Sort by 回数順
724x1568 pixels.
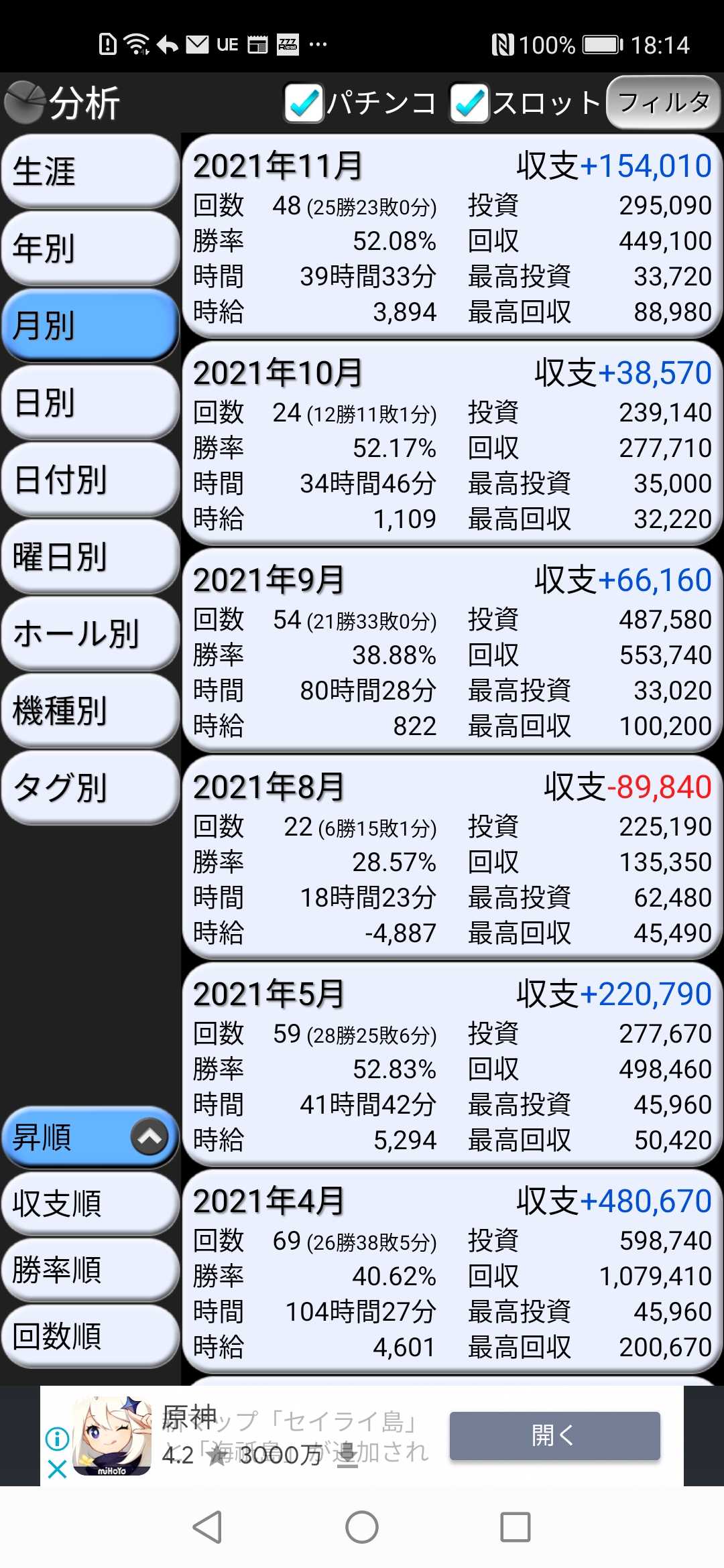(x=90, y=1336)
